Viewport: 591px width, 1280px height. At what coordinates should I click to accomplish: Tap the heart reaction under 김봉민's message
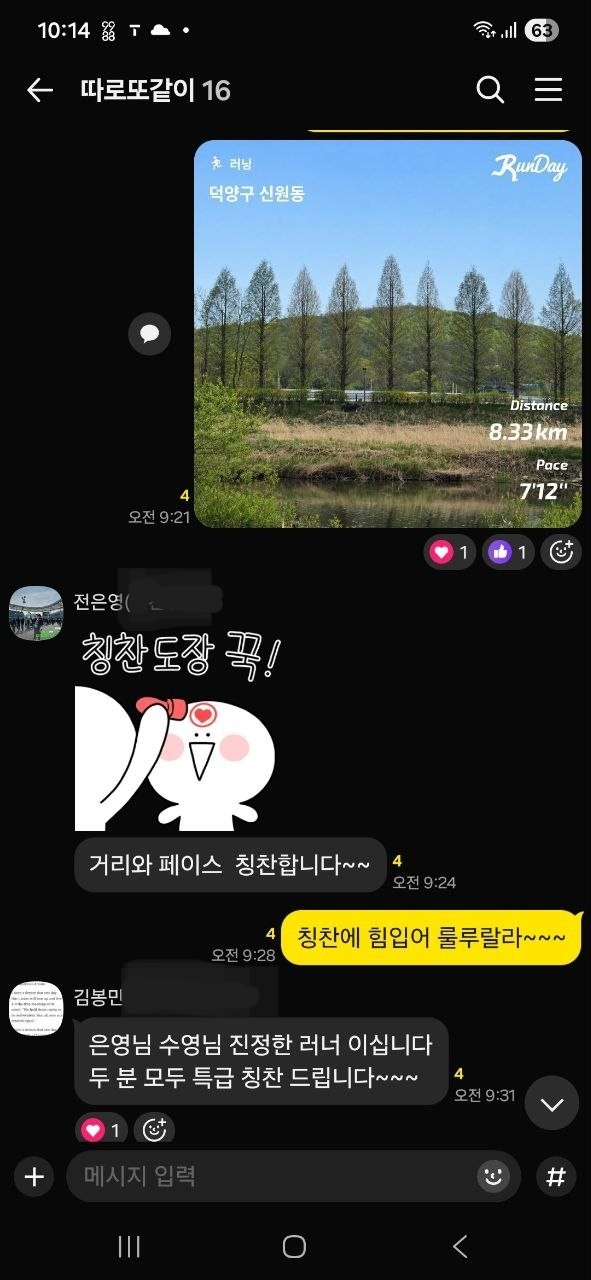pyautogui.click(x=101, y=1130)
